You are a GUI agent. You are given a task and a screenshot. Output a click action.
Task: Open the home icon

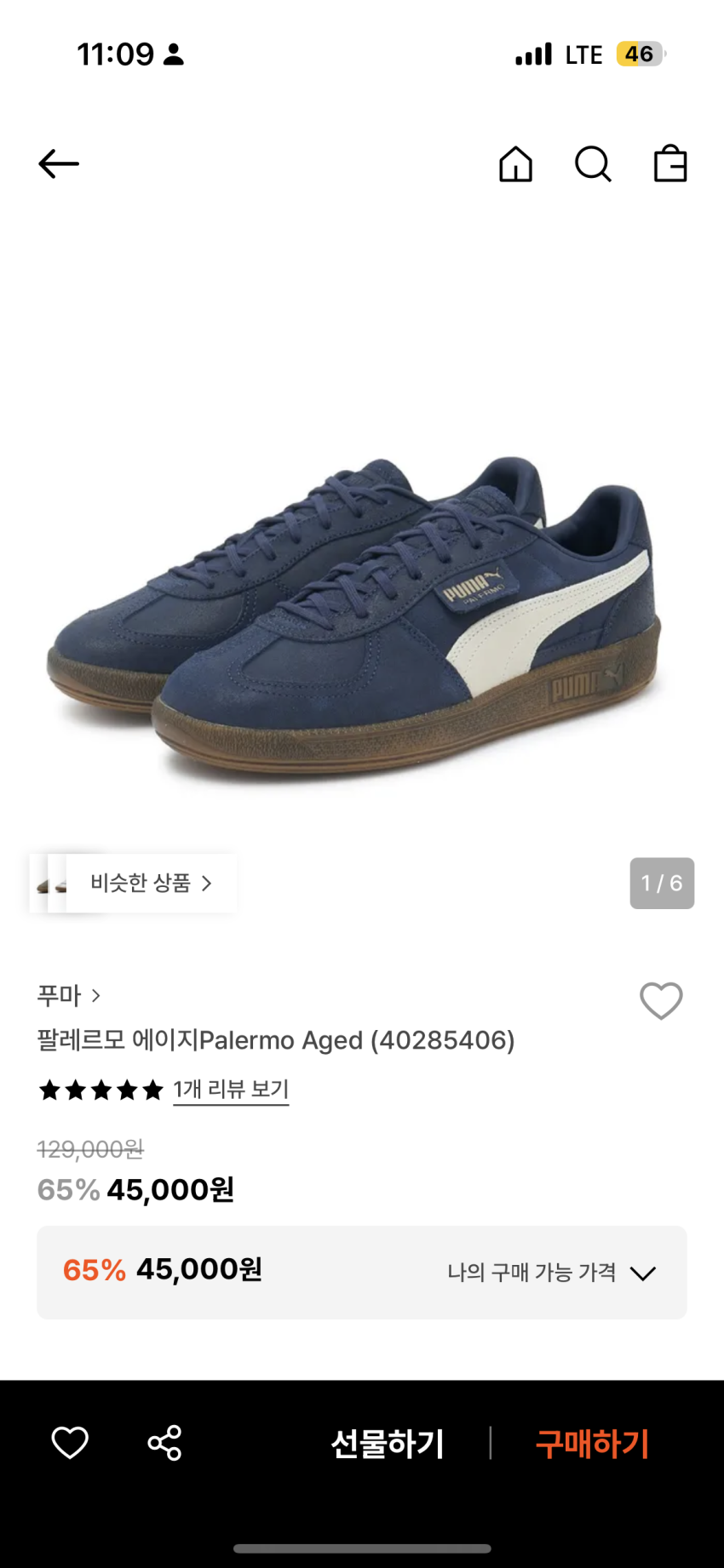515,164
